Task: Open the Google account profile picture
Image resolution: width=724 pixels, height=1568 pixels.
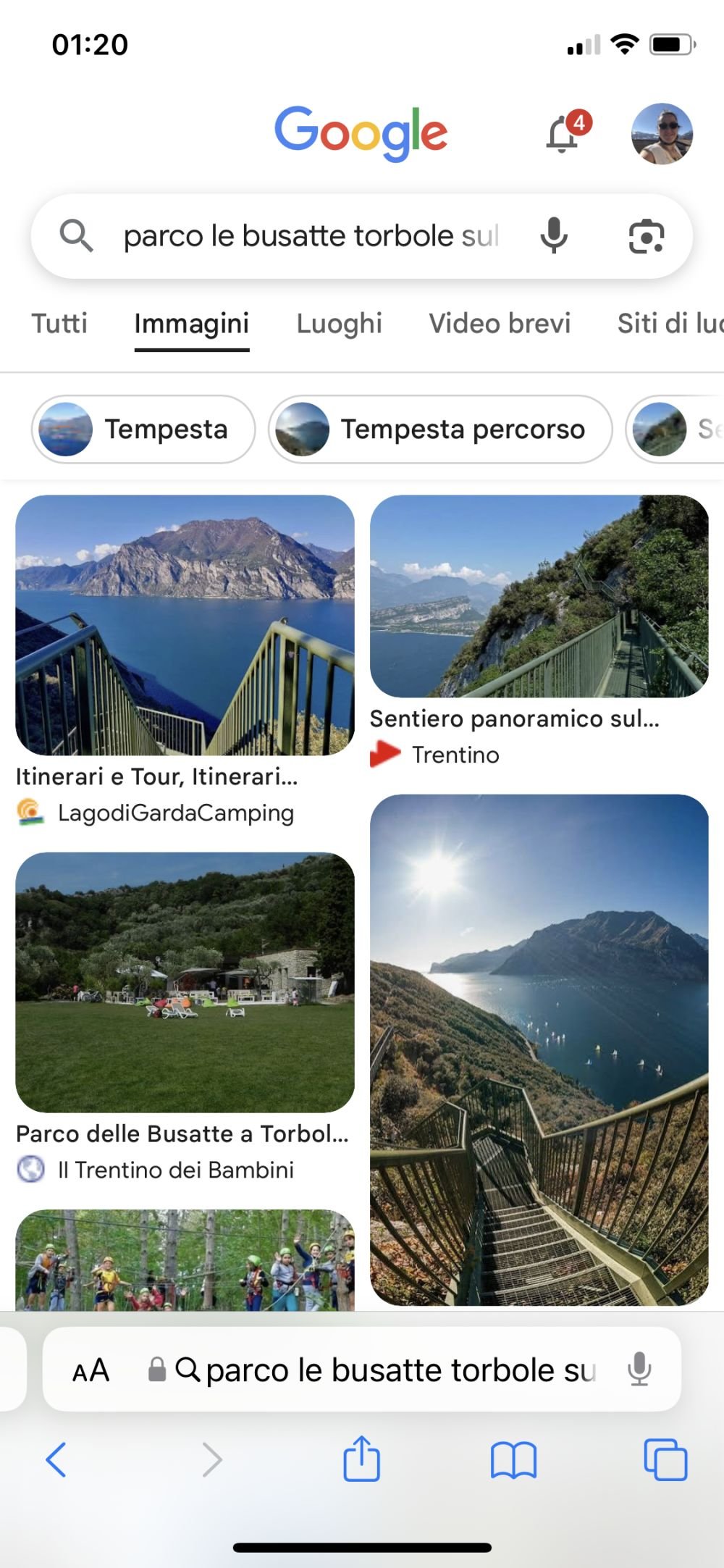Action: tap(662, 134)
